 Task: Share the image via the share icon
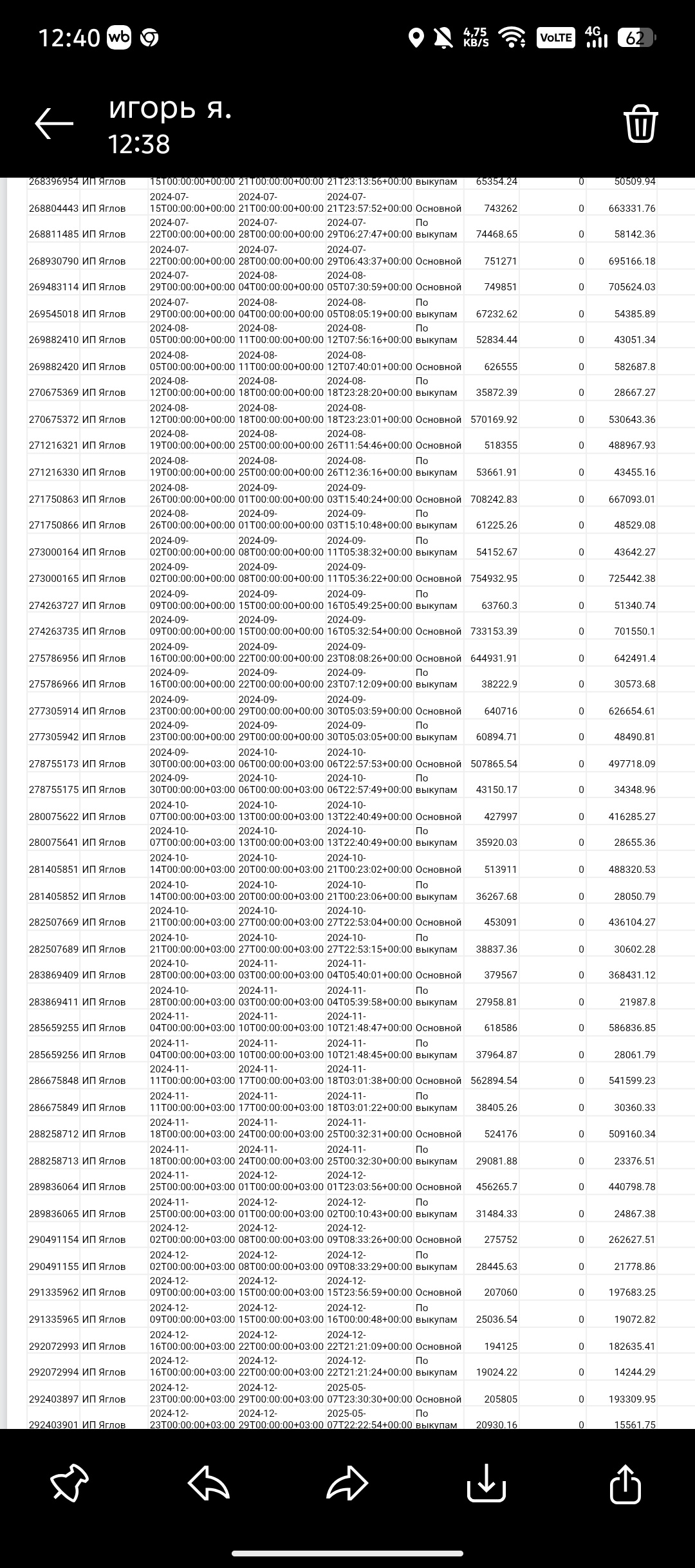click(x=625, y=1483)
